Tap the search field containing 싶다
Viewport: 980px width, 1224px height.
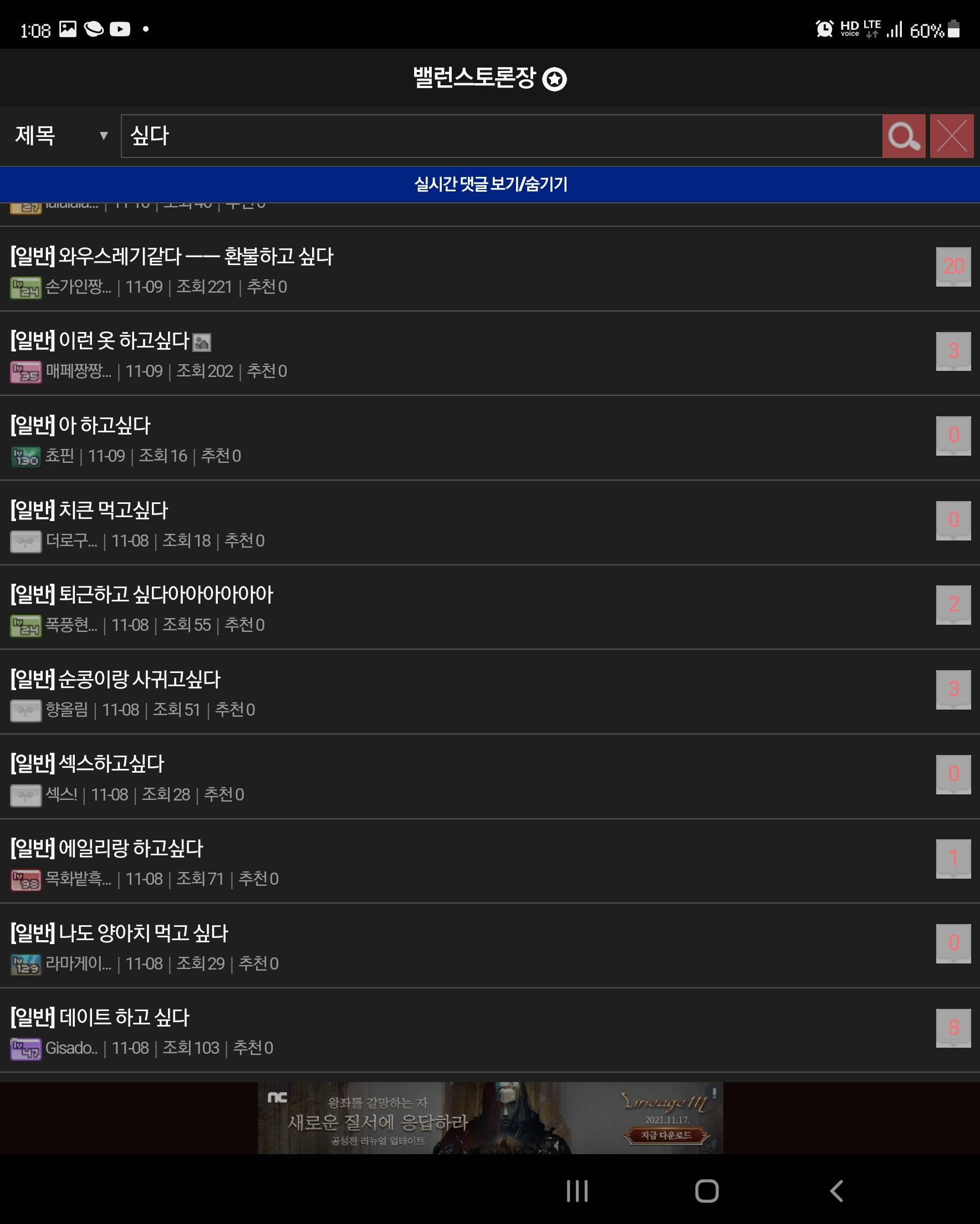click(x=499, y=136)
